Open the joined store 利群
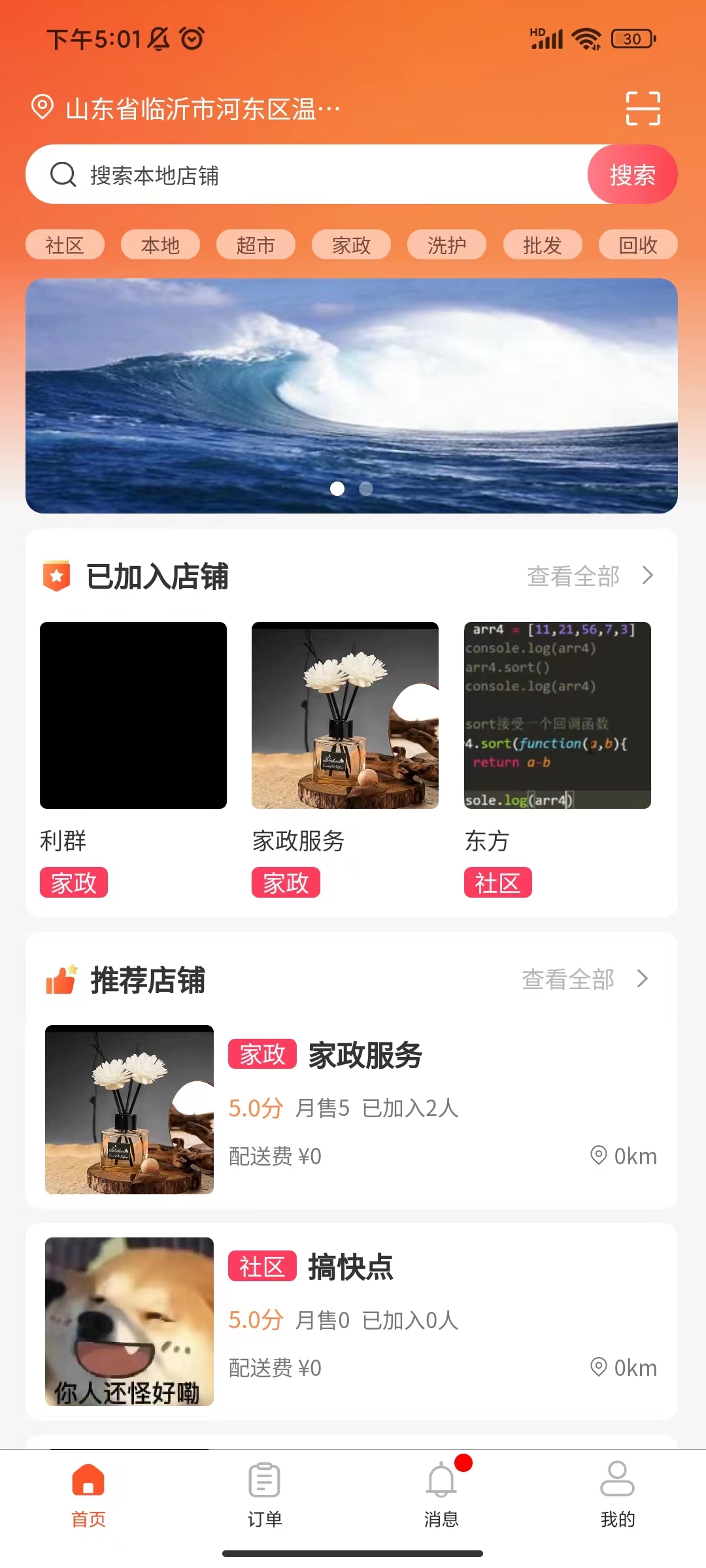 click(x=133, y=715)
